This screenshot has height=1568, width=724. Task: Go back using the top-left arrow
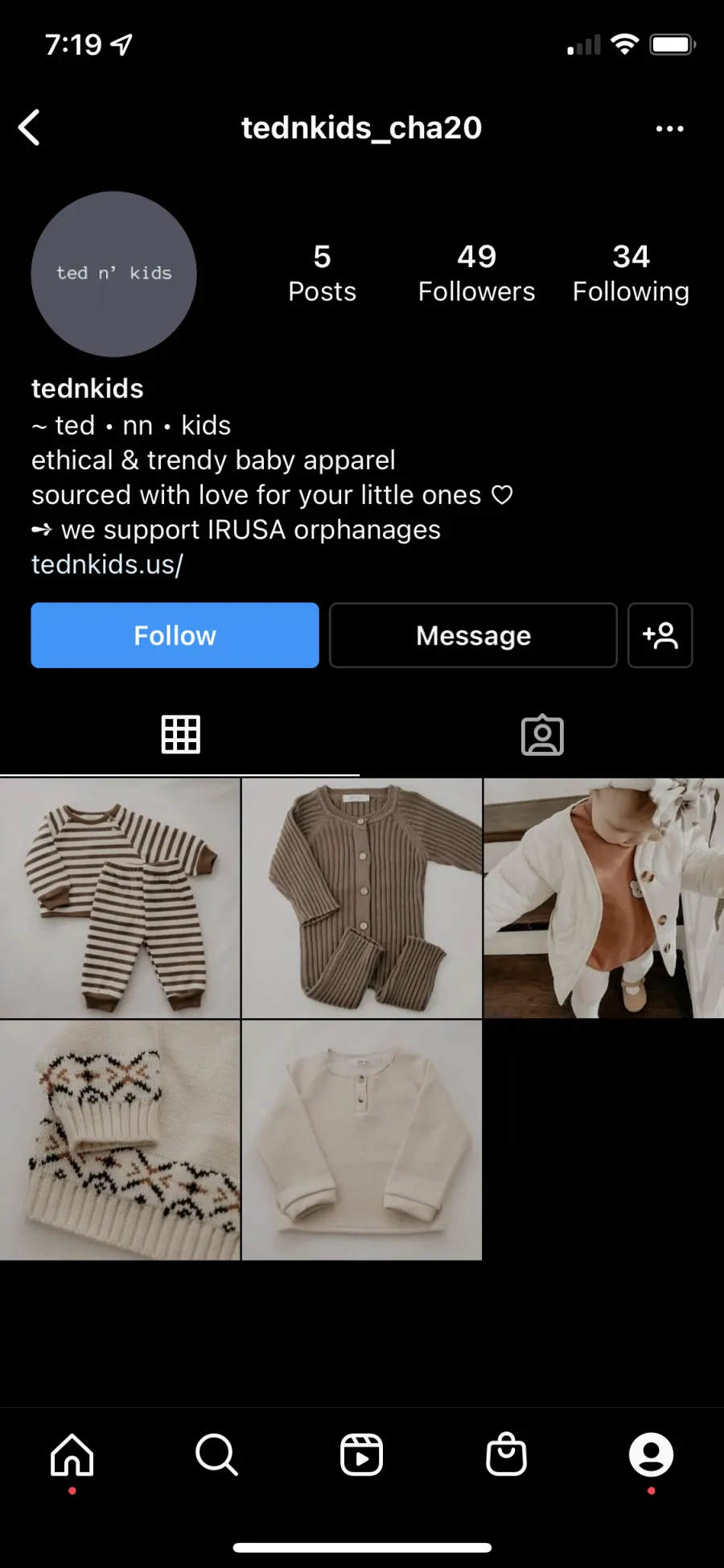(x=29, y=128)
